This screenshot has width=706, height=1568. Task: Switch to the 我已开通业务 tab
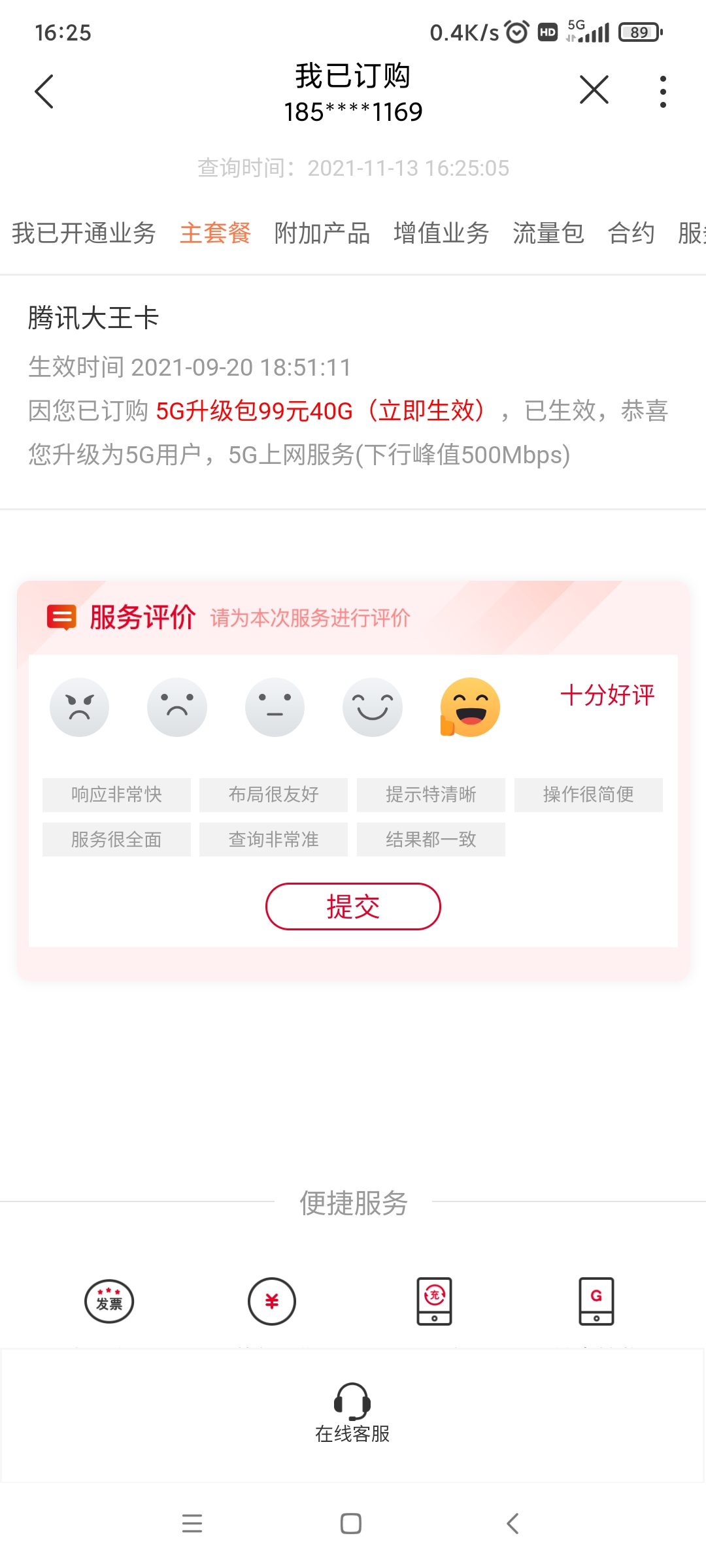pyautogui.click(x=84, y=233)
